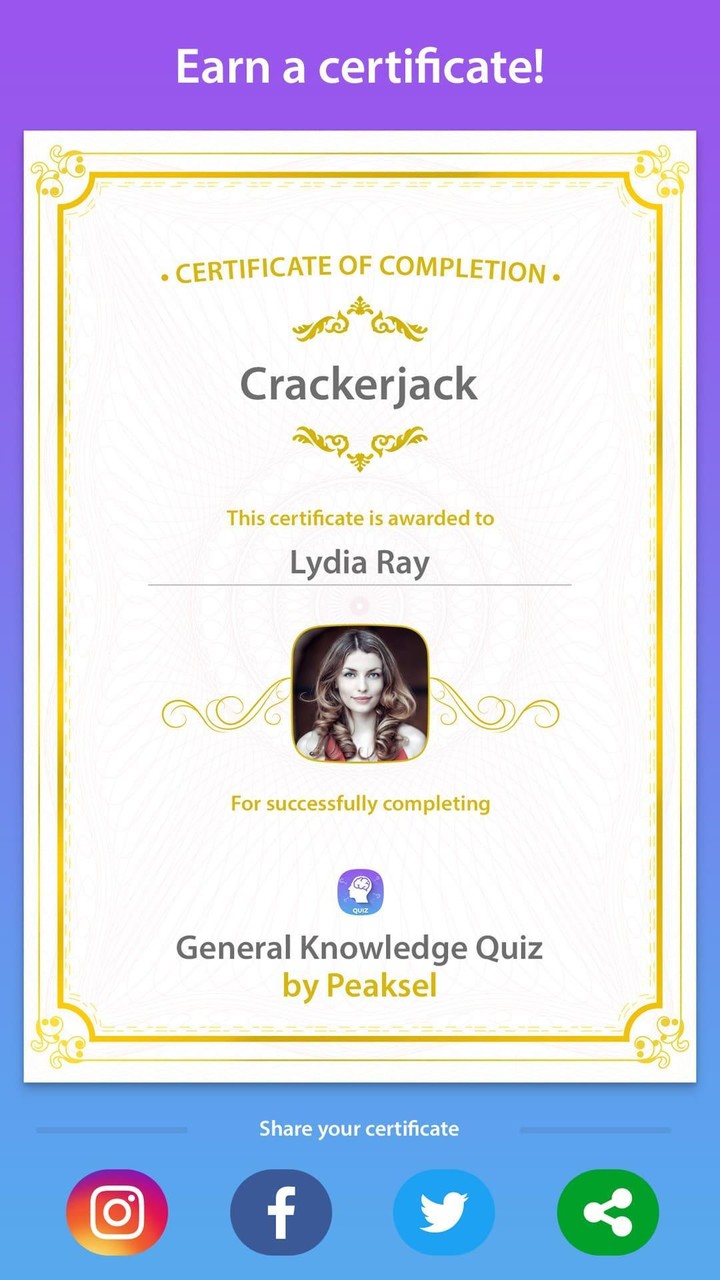Open the green general share options
Viewport: 720px width, 1280px height.
pyautogui.click(x=608, y=1212)
